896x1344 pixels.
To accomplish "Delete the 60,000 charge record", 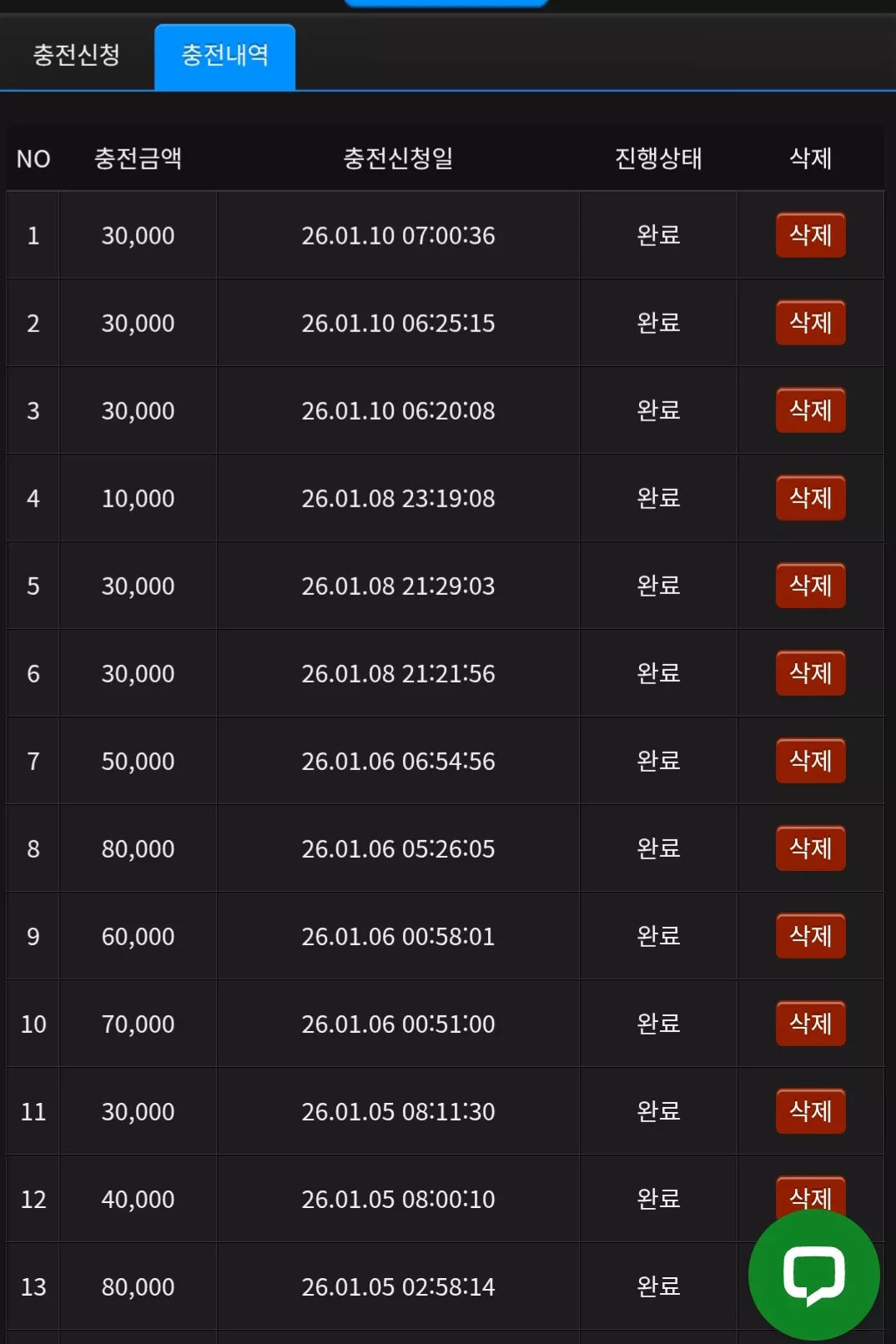I will tap(811, 936).
